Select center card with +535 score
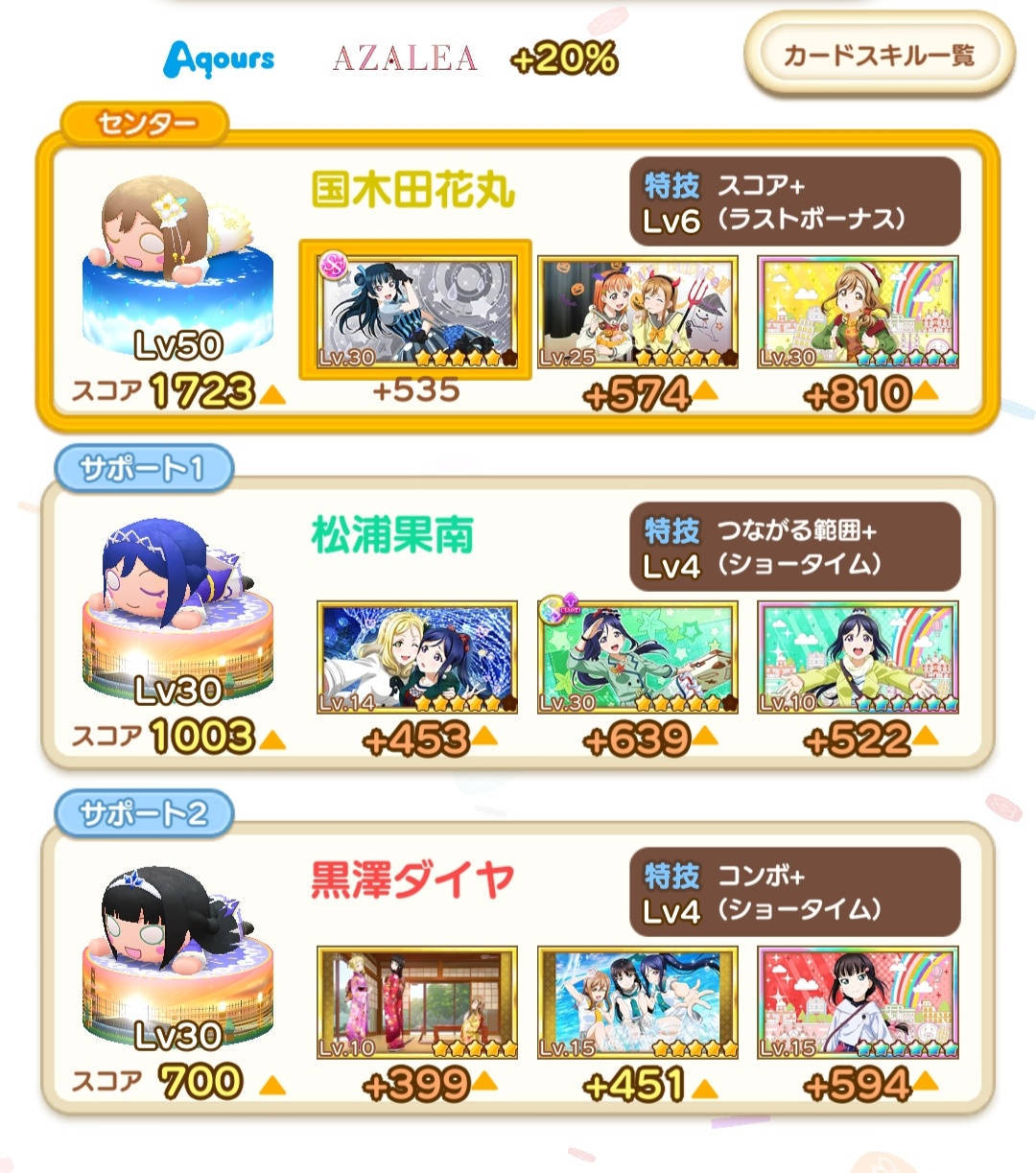 tap(415, 311)
